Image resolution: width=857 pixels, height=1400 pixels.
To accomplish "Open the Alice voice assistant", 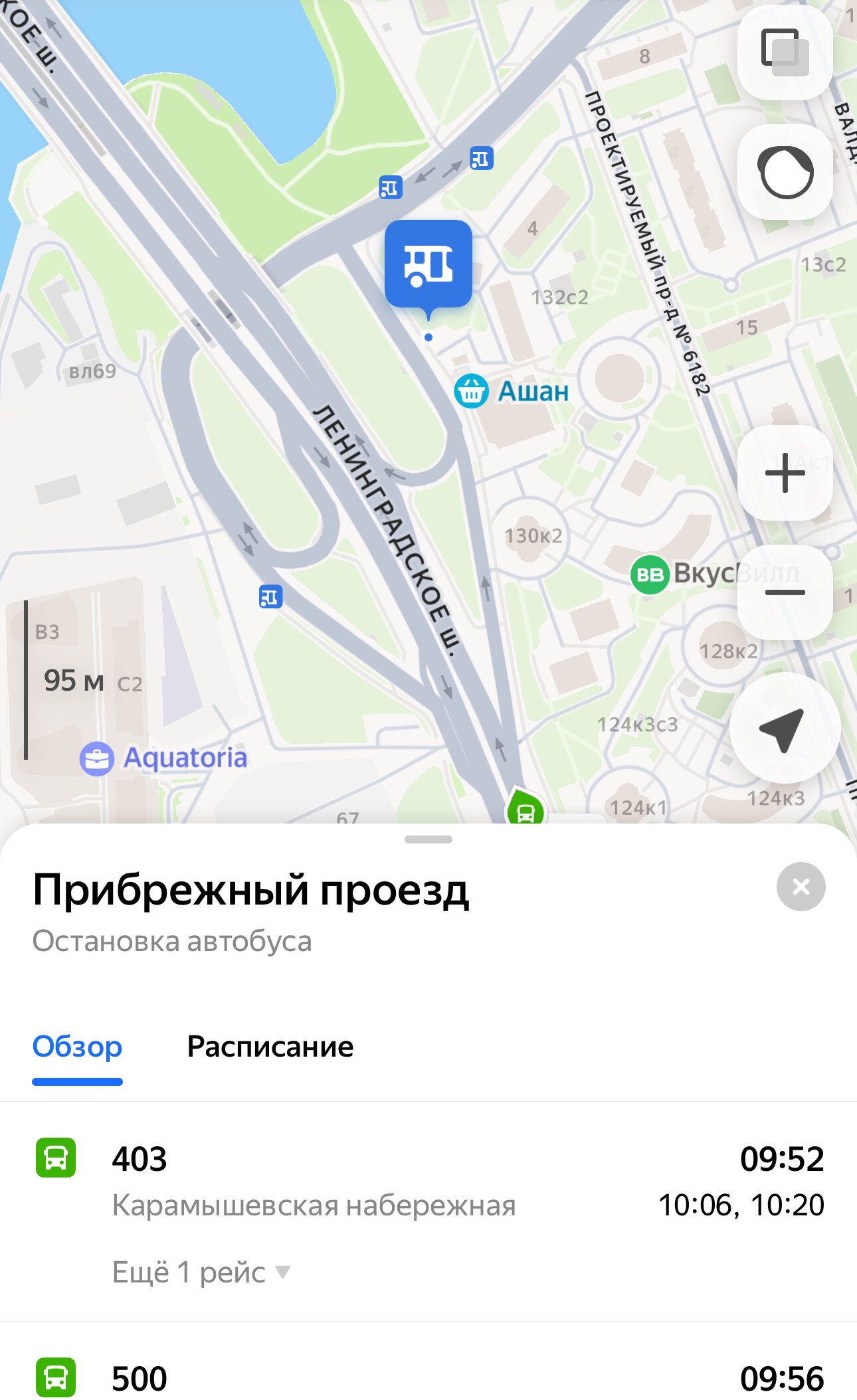I will pyautogui.click(x=785, y=172).
